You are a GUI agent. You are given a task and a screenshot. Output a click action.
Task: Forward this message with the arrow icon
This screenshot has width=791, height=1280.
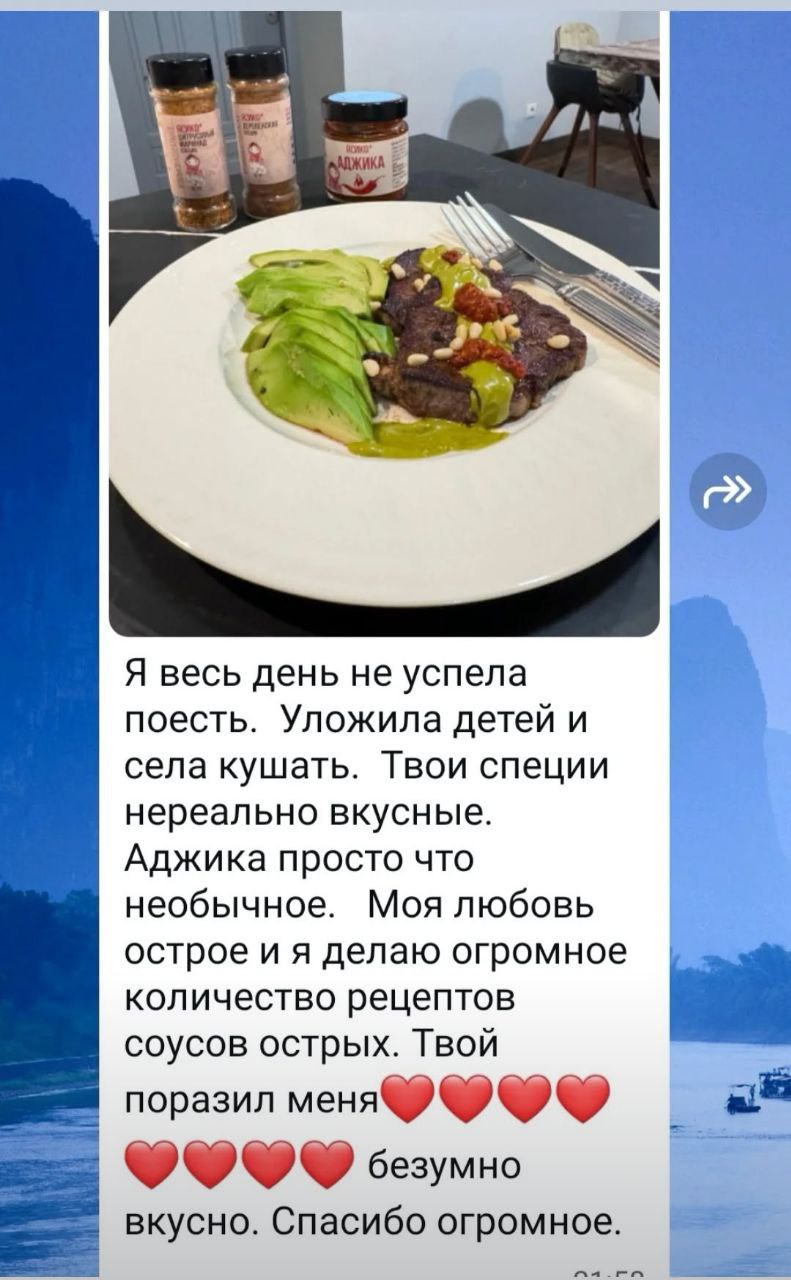click(727, 491)
